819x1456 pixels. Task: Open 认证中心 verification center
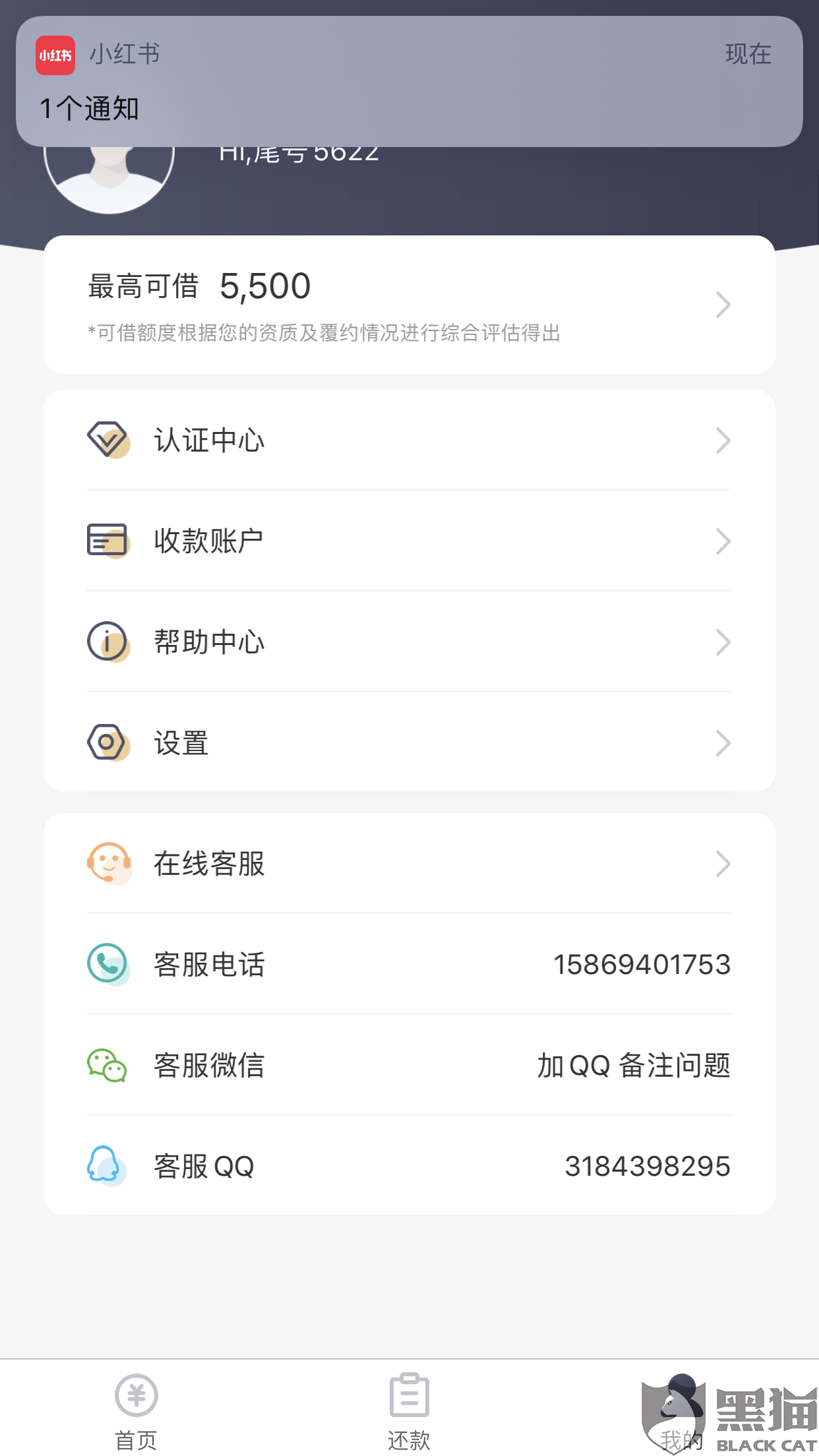[409, 440]
